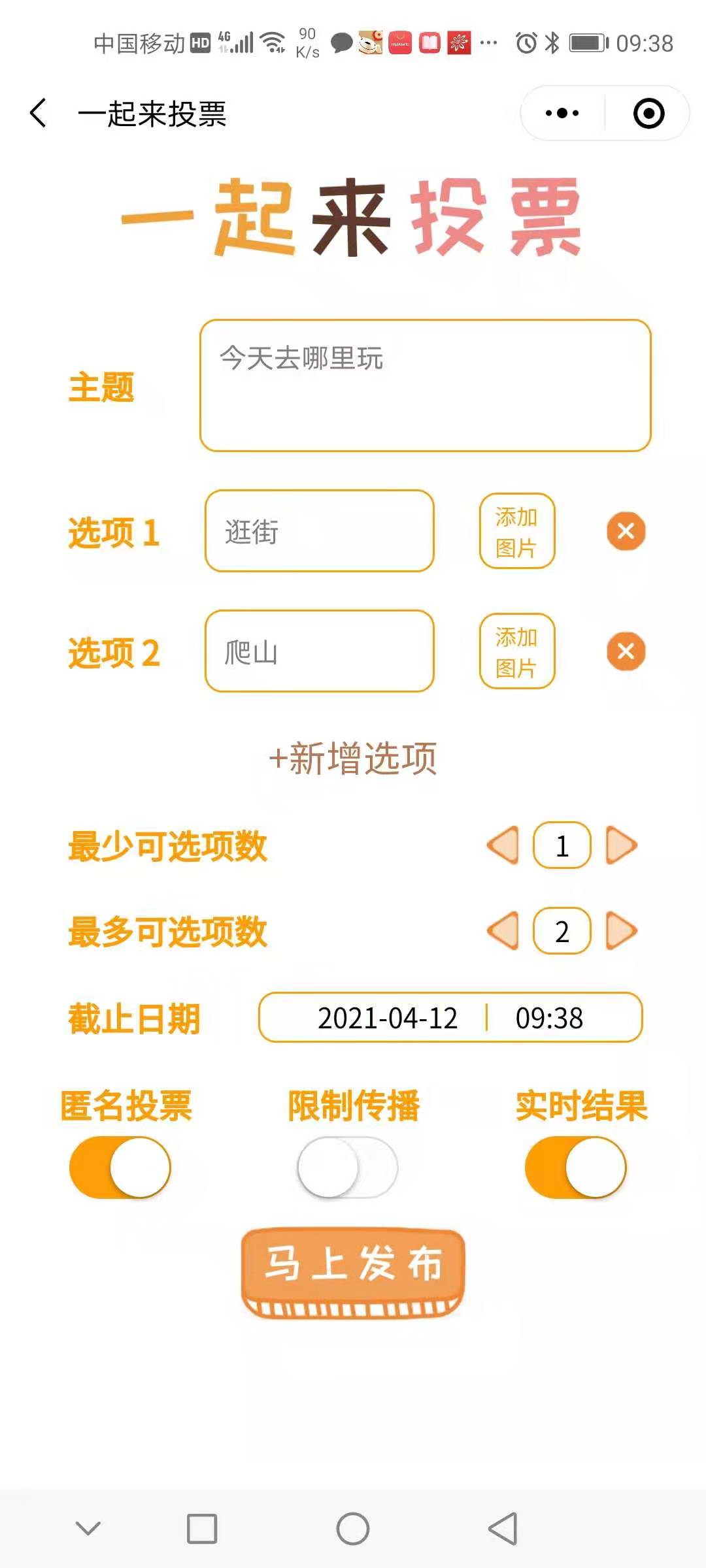
Task: Enable the 限制传播 switch
Action: click(x=348, y=1168)
